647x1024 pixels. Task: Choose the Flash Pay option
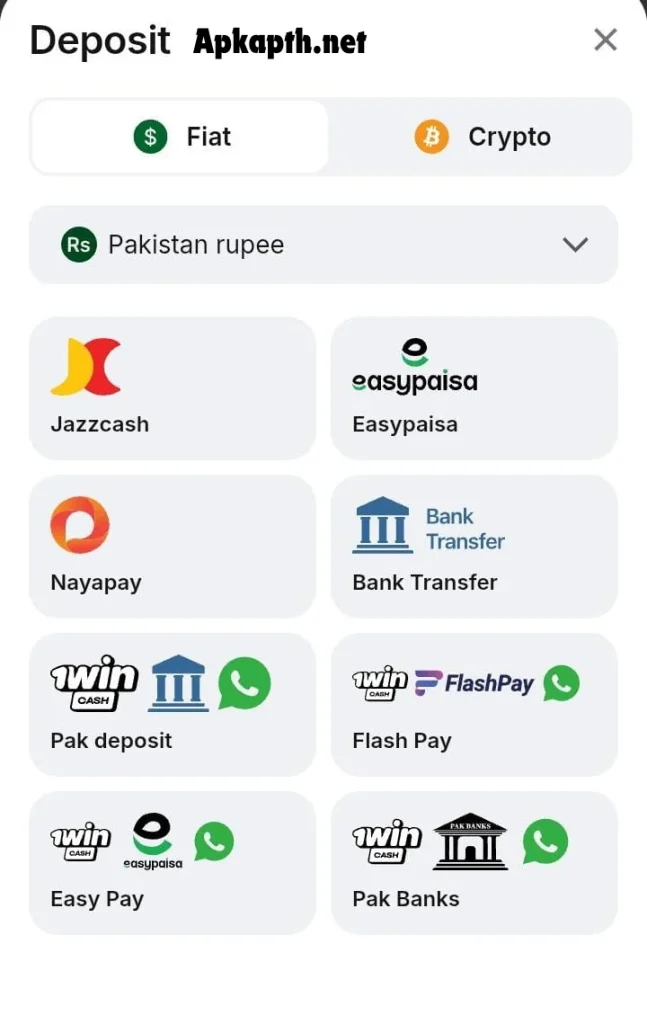click(x=474, y=704)
